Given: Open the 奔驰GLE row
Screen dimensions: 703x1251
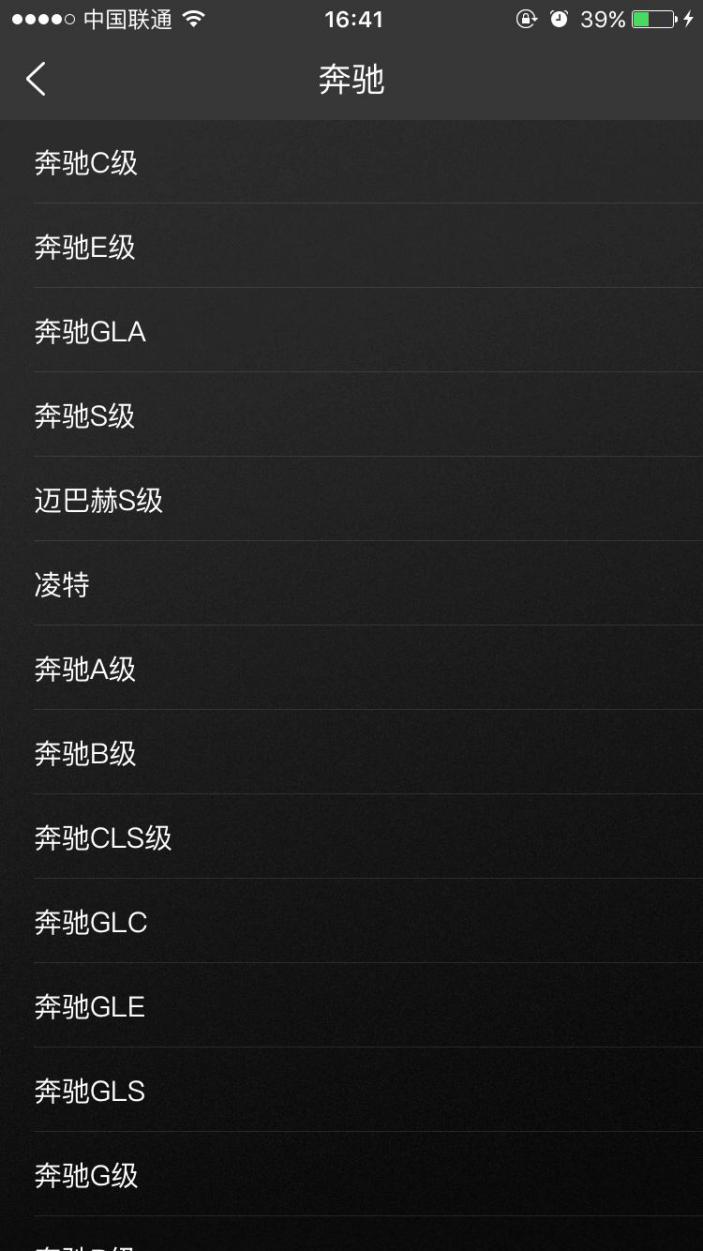Looking at the screenshot, I should (351, 1006).
